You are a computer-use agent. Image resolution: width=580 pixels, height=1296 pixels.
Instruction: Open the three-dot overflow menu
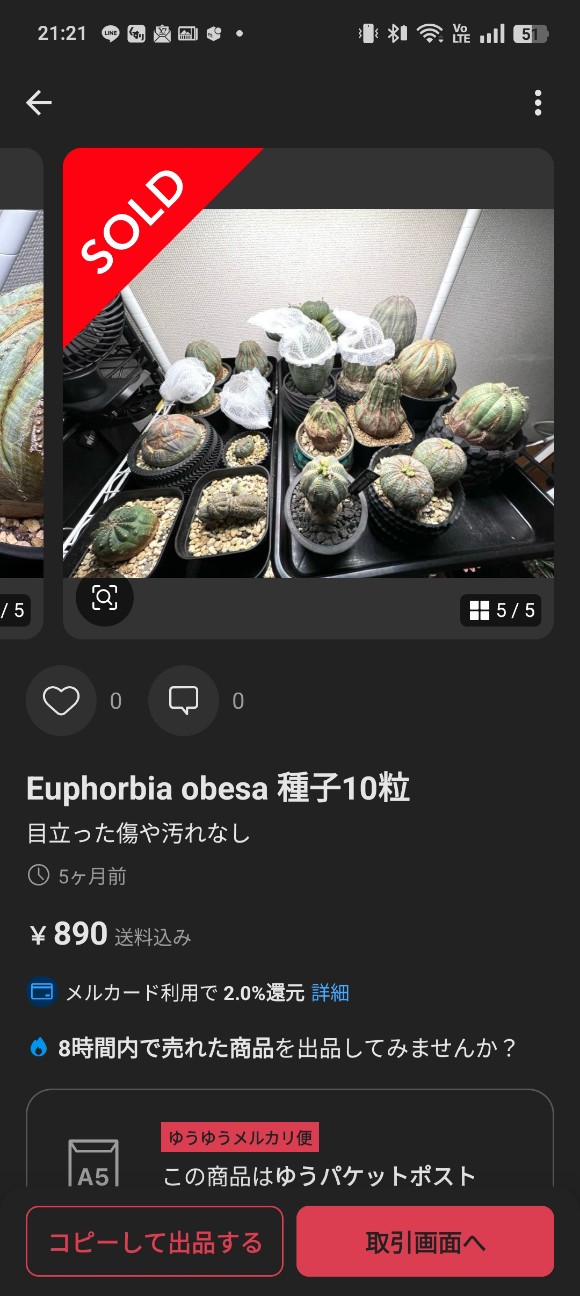click(538, 102)
